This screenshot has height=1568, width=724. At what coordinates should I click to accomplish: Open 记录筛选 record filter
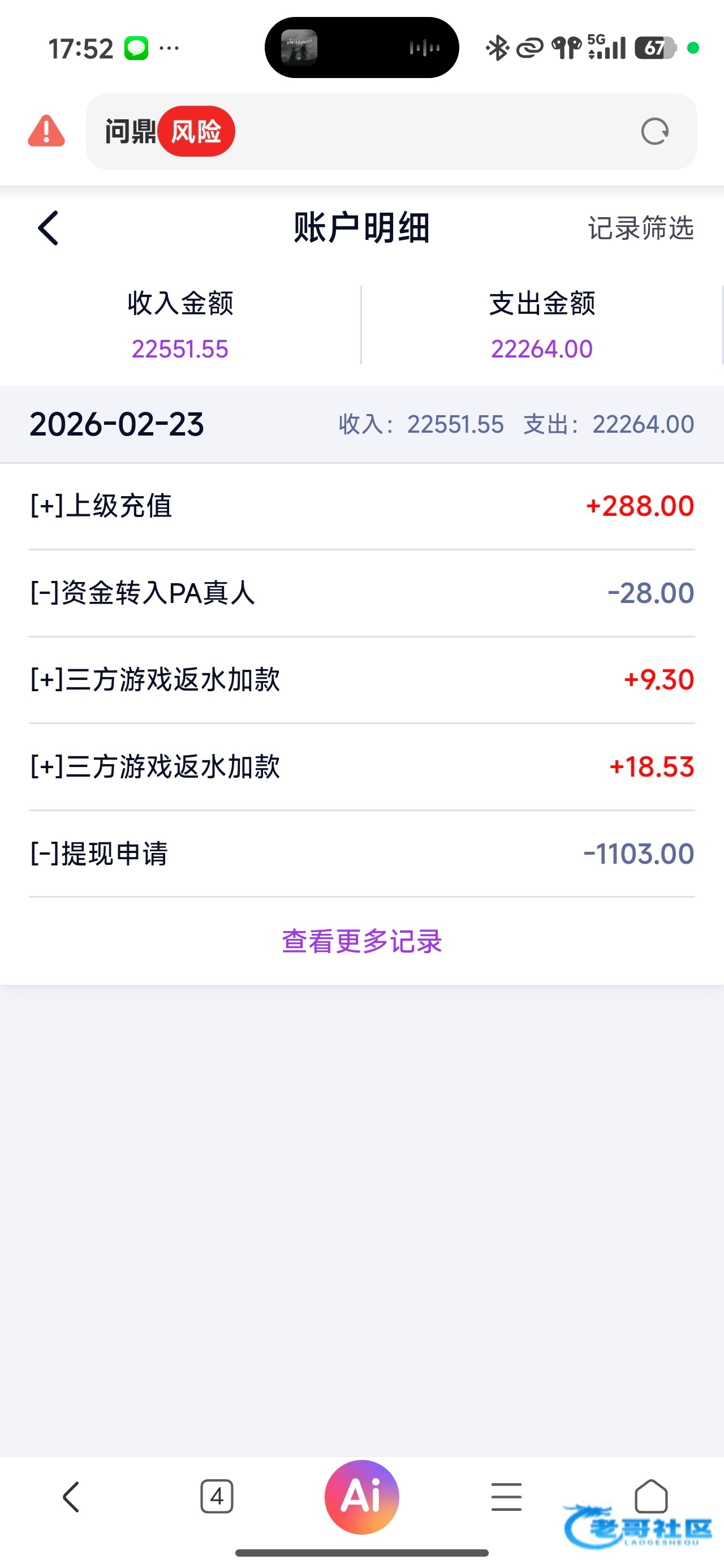coord(640,229)
